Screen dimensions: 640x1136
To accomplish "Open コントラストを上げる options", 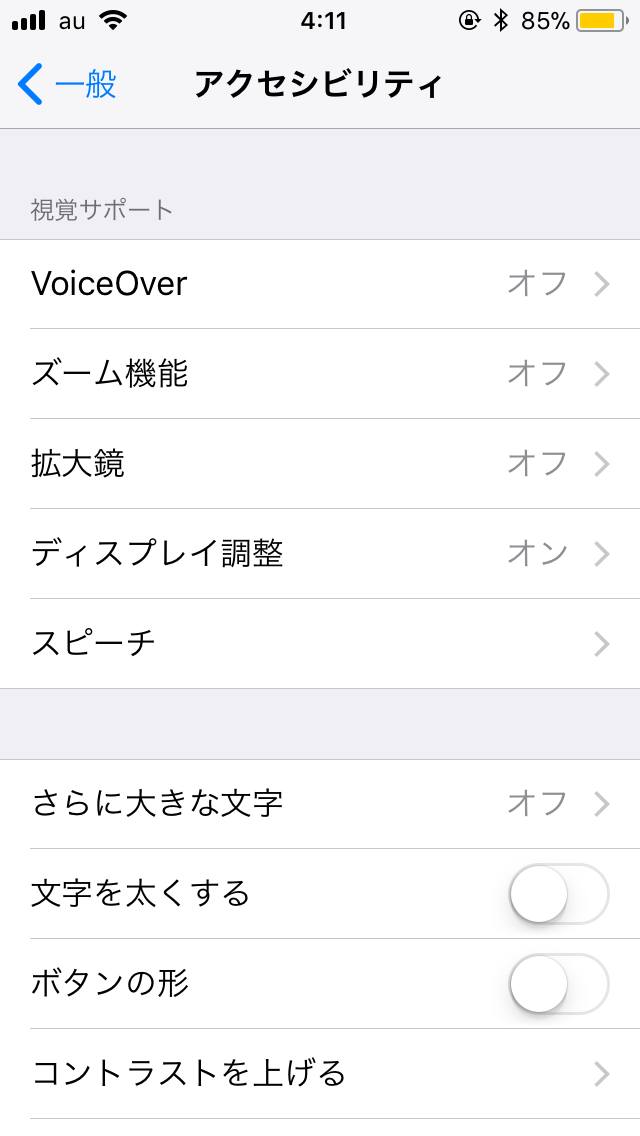I will [320, 1074].
